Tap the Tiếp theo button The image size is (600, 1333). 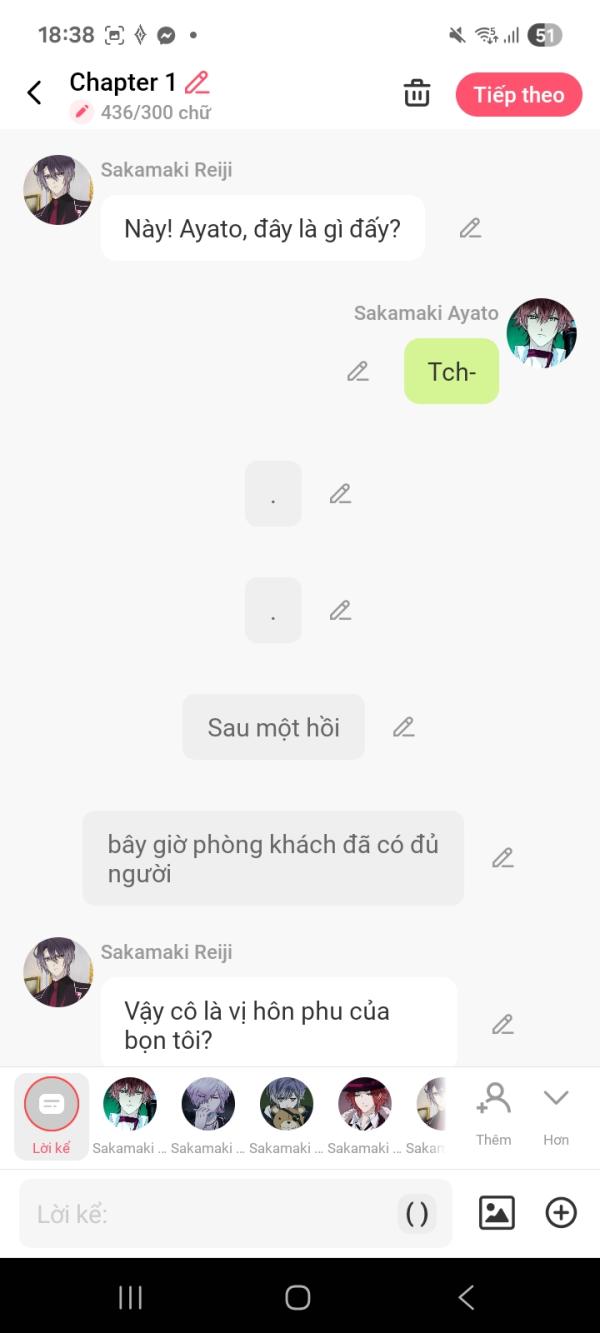[x=518, y=95]
